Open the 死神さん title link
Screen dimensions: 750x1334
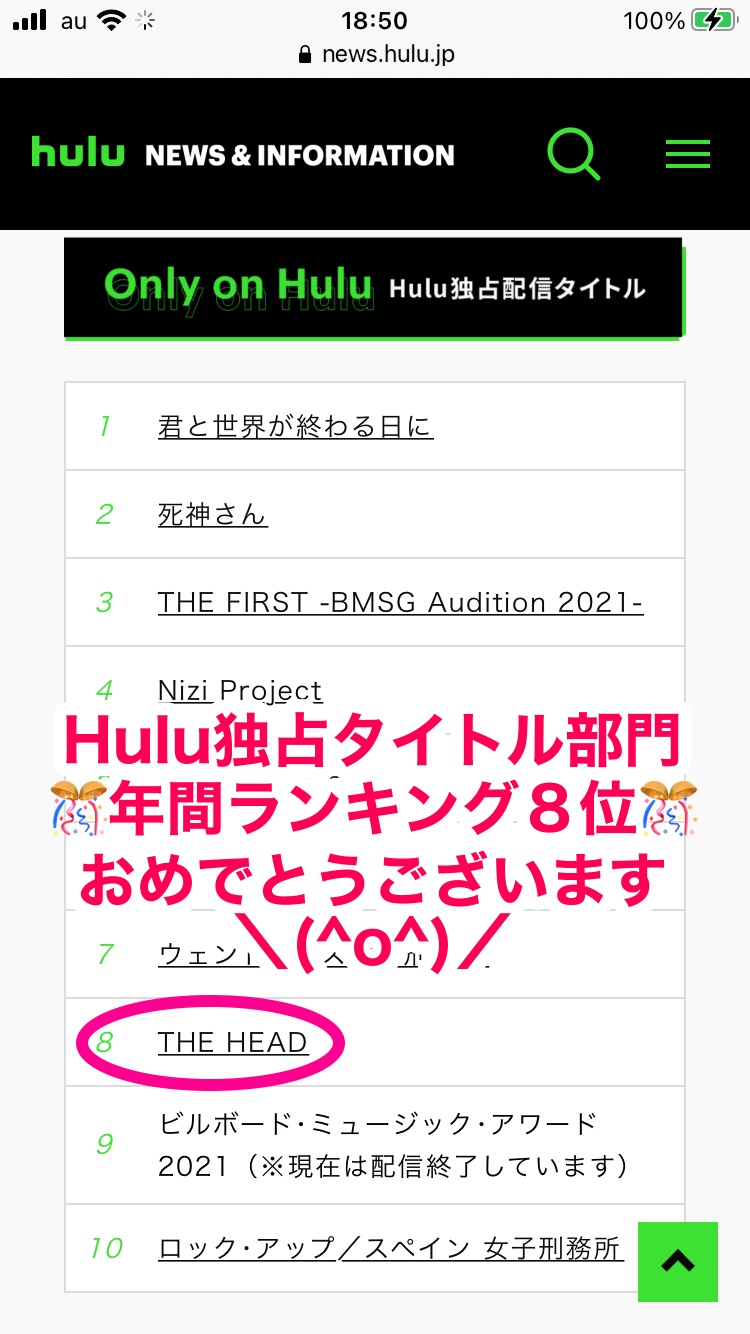tap(213, 514)
